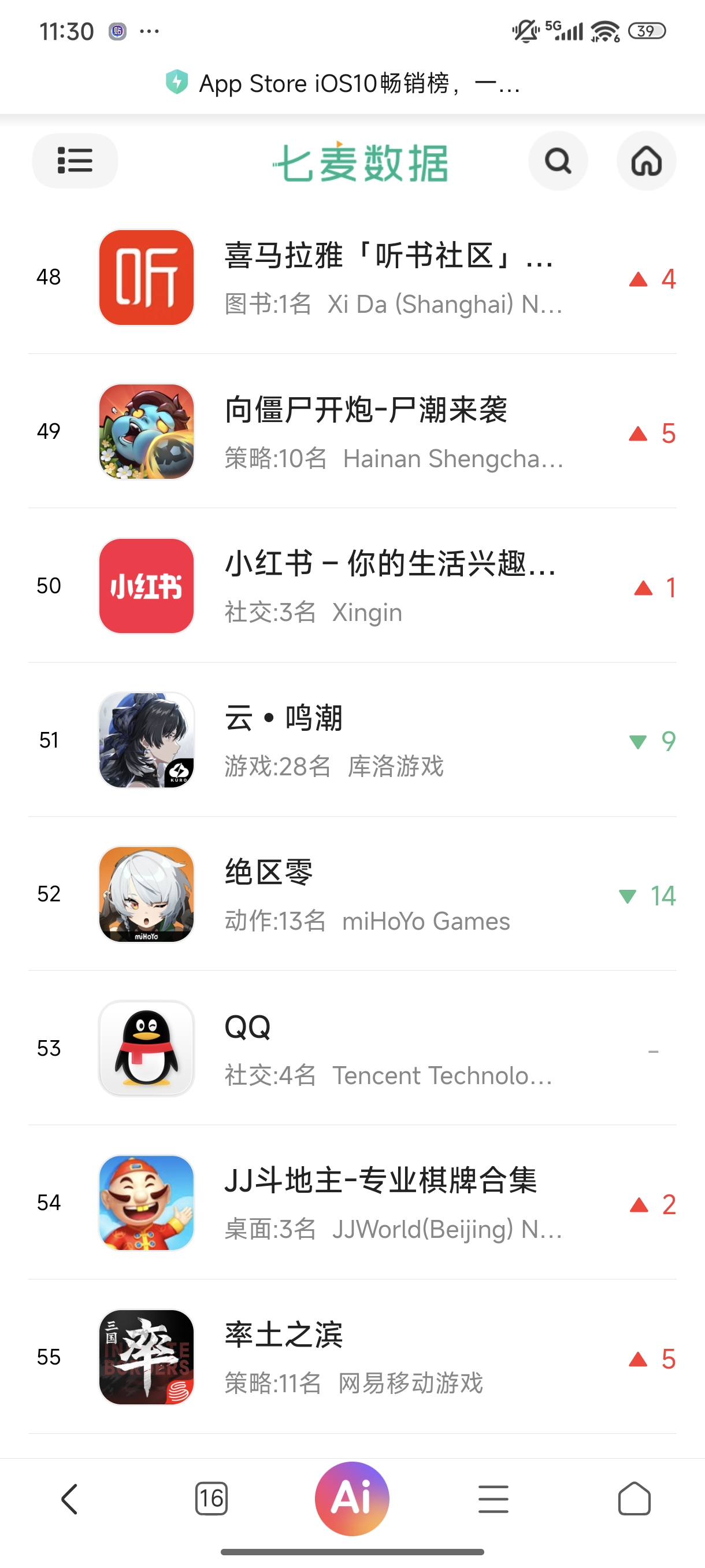
Task: Open 率土之滨 ranked 55
Action: click(352, 1357)
